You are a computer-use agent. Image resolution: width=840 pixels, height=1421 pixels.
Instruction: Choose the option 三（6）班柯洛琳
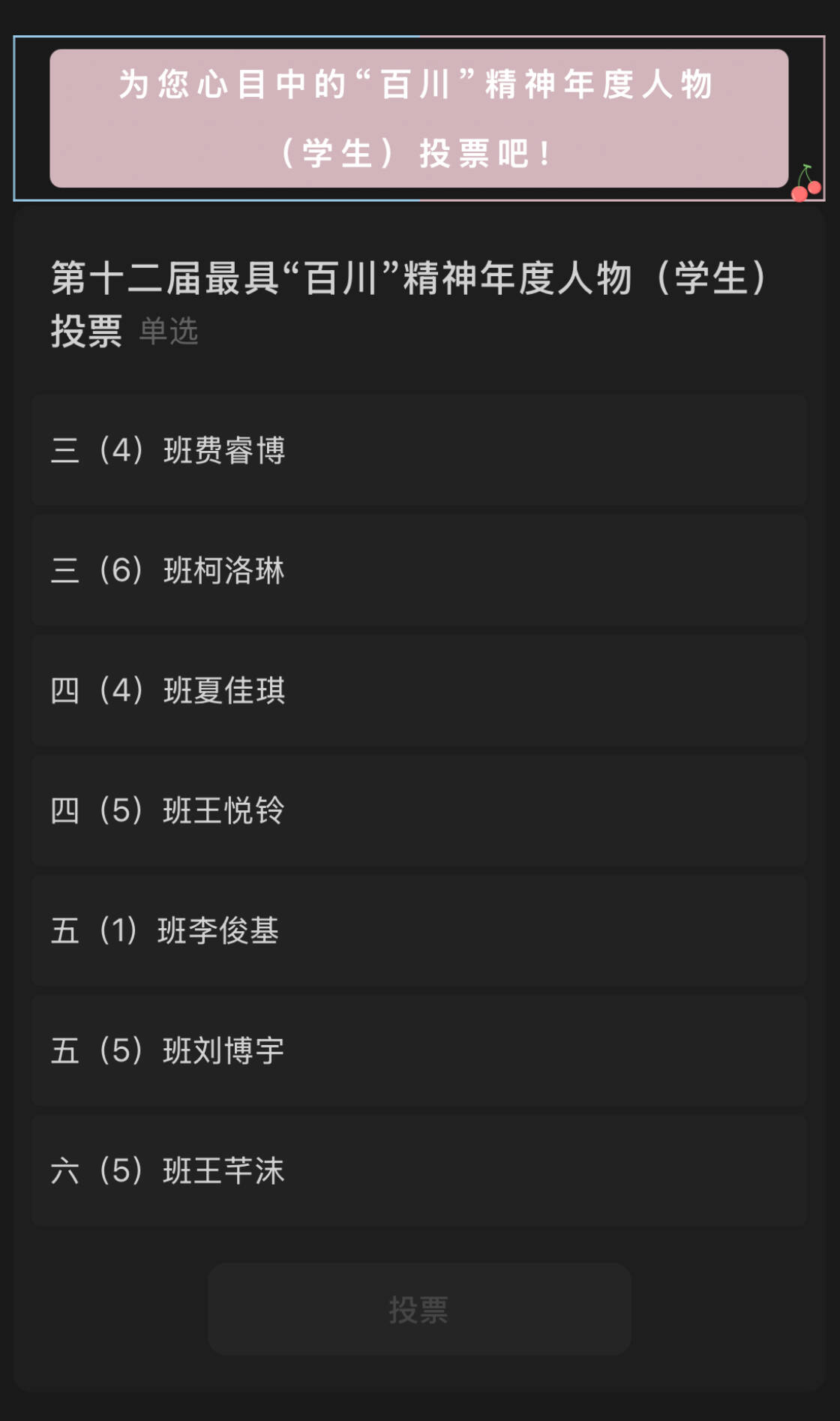click(419, 570)
